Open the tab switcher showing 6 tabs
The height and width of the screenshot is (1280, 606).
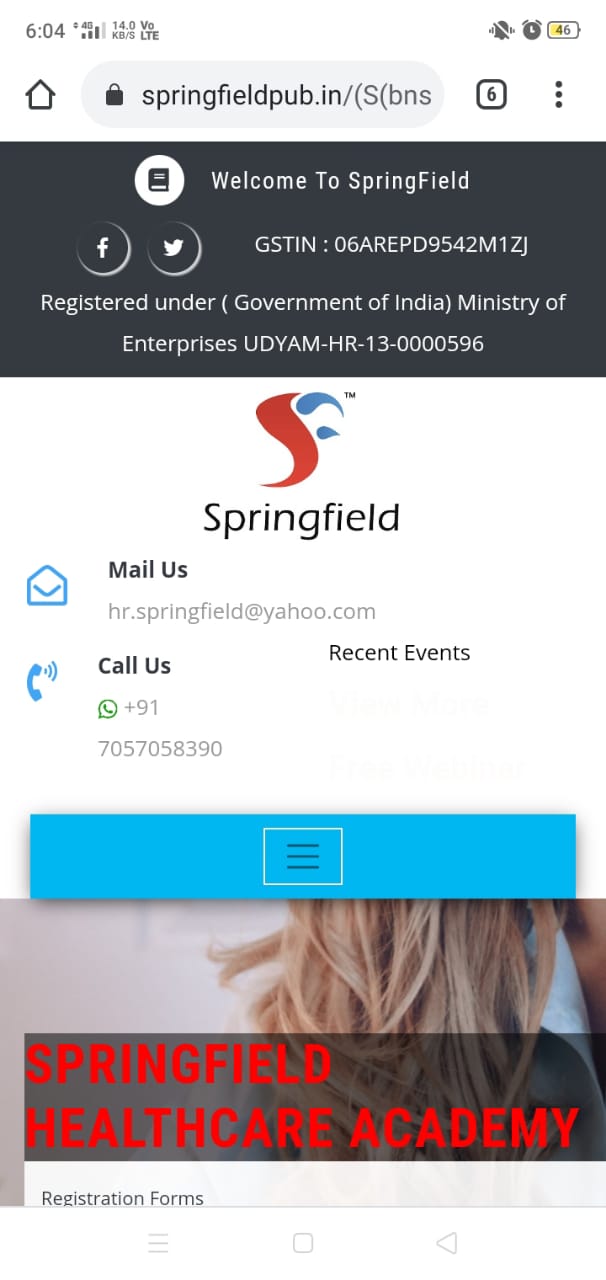491,95
